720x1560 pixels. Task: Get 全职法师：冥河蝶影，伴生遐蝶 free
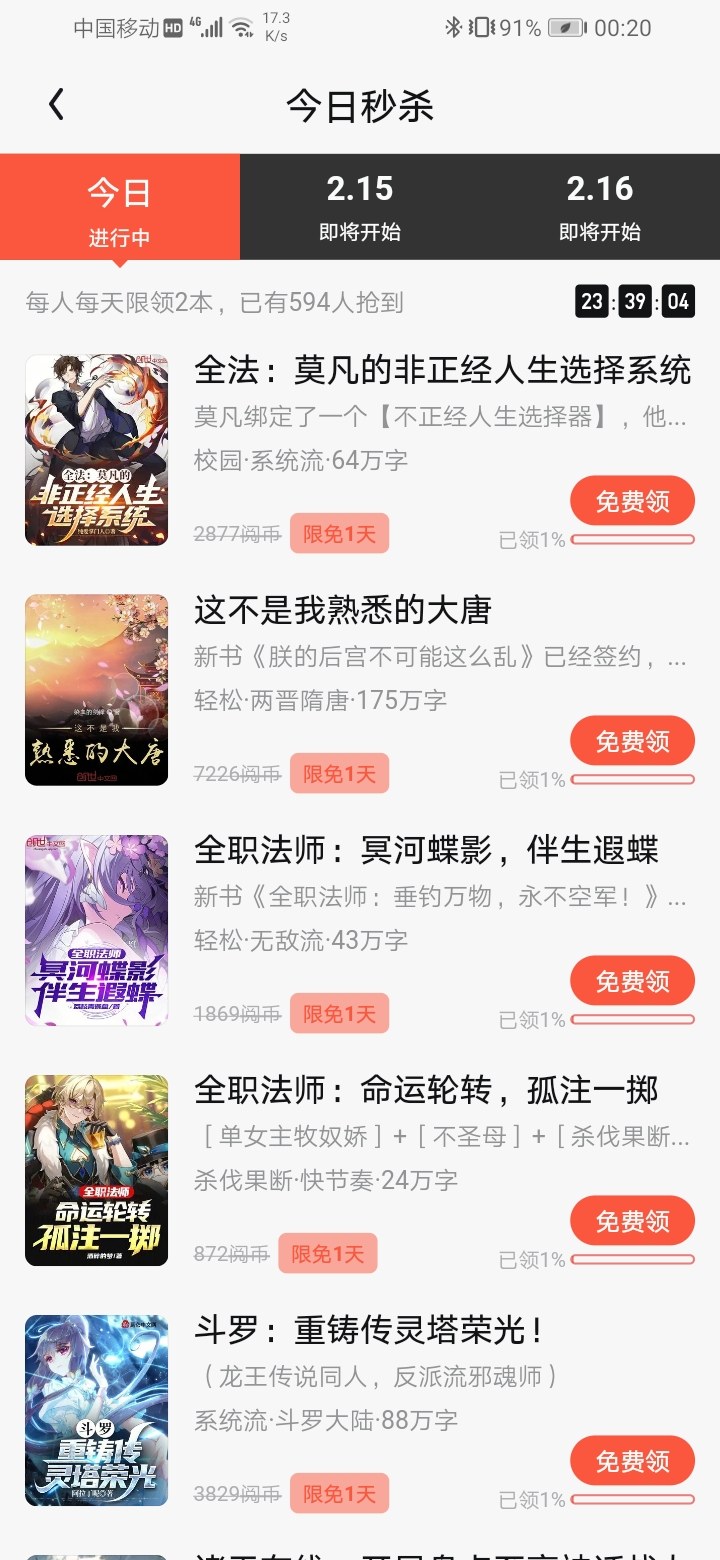click(x=632, y=981)
